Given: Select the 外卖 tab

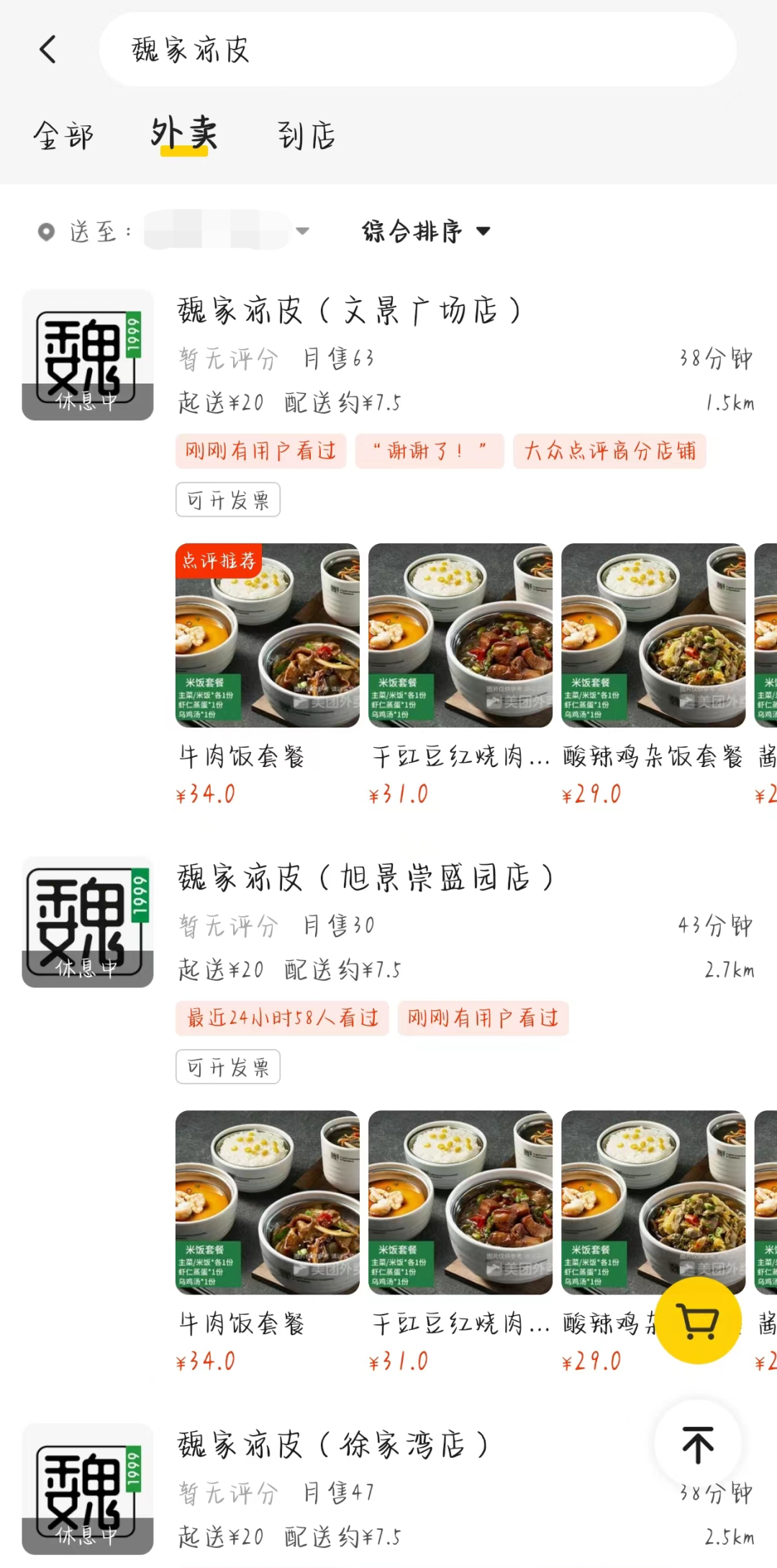Looking at the screenshot, I should tap(184, 134).
